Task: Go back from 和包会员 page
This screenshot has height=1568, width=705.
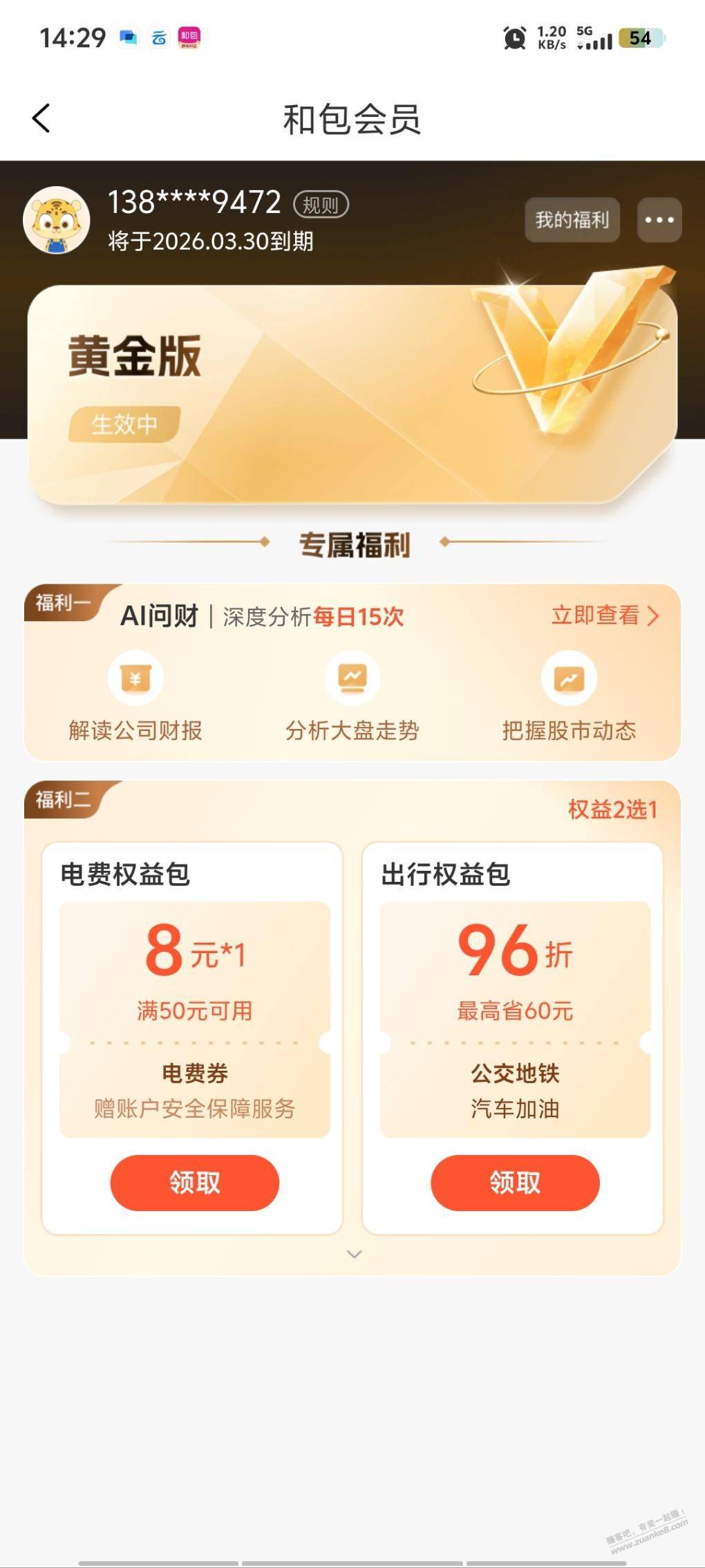Action: point(41,118)
